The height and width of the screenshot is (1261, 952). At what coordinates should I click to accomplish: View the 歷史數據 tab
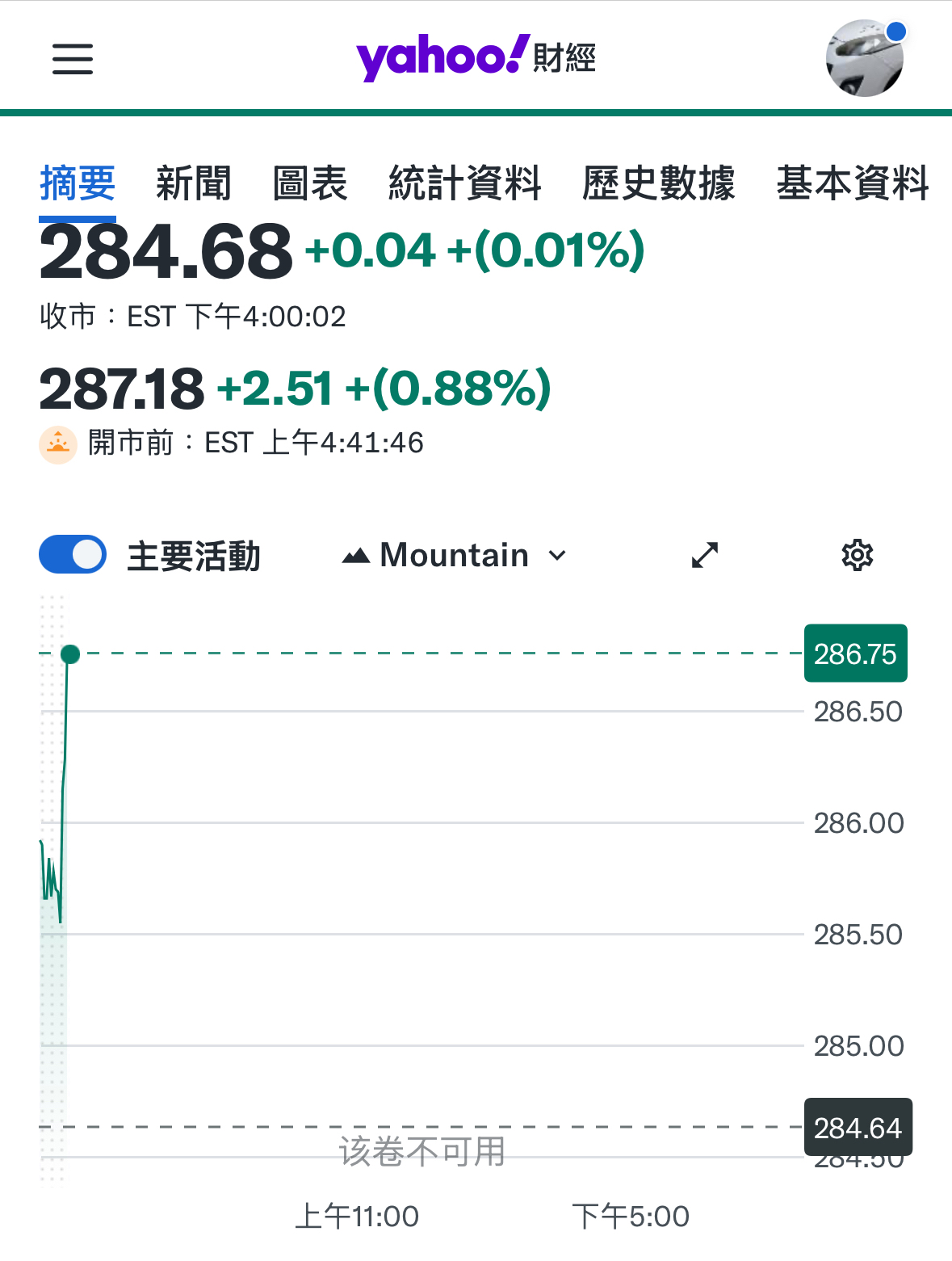[658, 183]
